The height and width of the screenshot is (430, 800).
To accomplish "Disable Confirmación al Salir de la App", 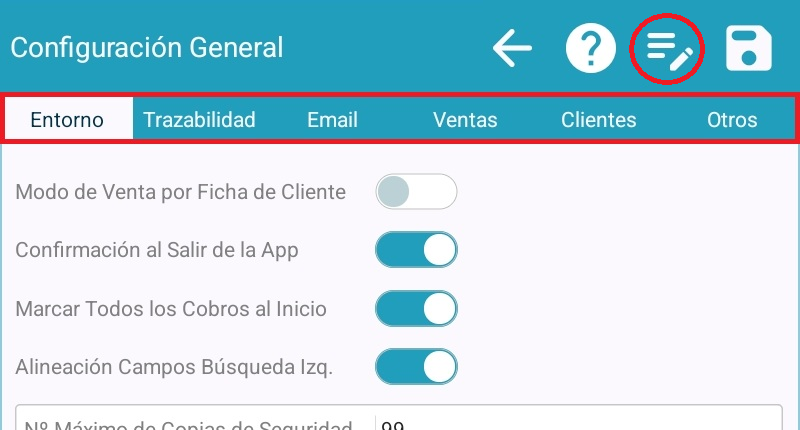I will point(416,250).
